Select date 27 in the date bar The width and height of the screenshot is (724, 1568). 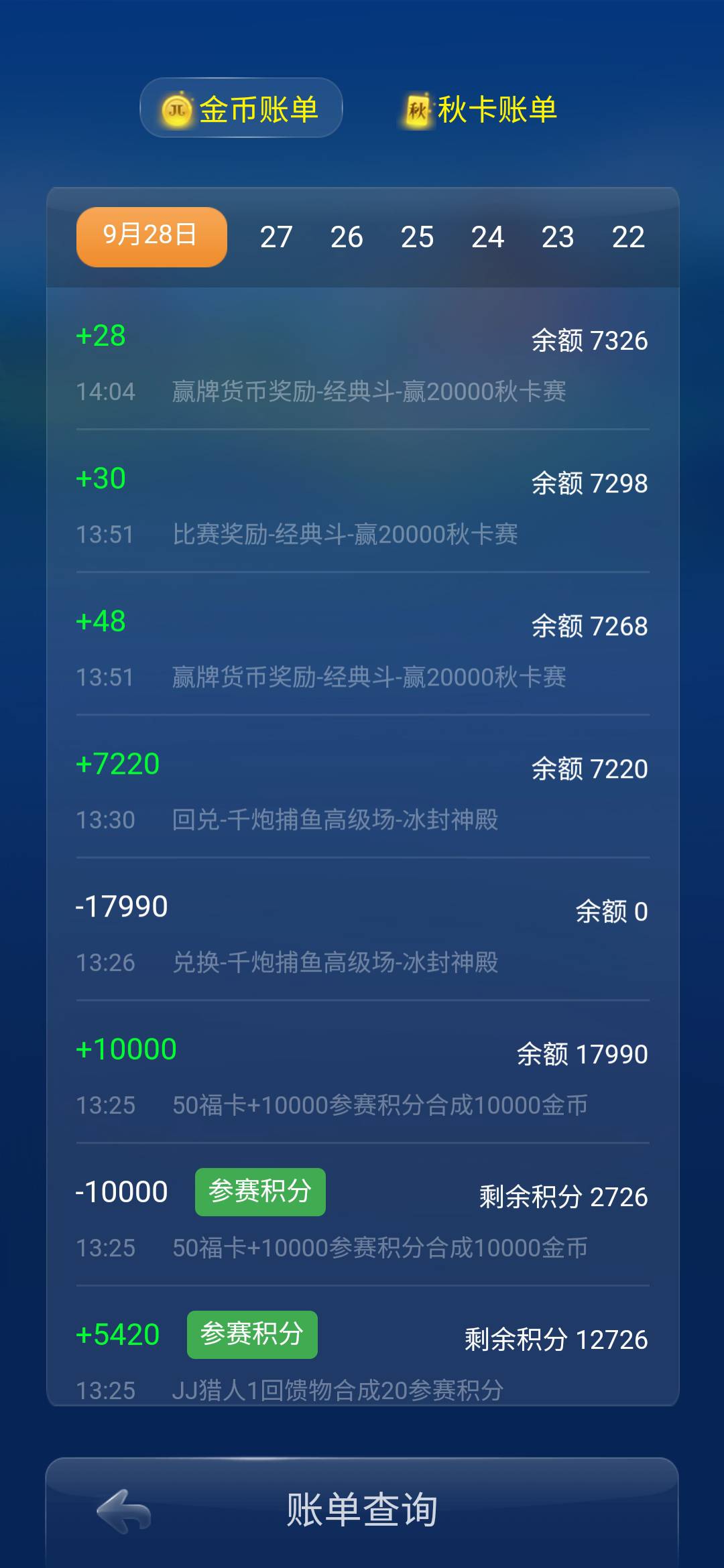pyautogui.click(x=277, y=237)
